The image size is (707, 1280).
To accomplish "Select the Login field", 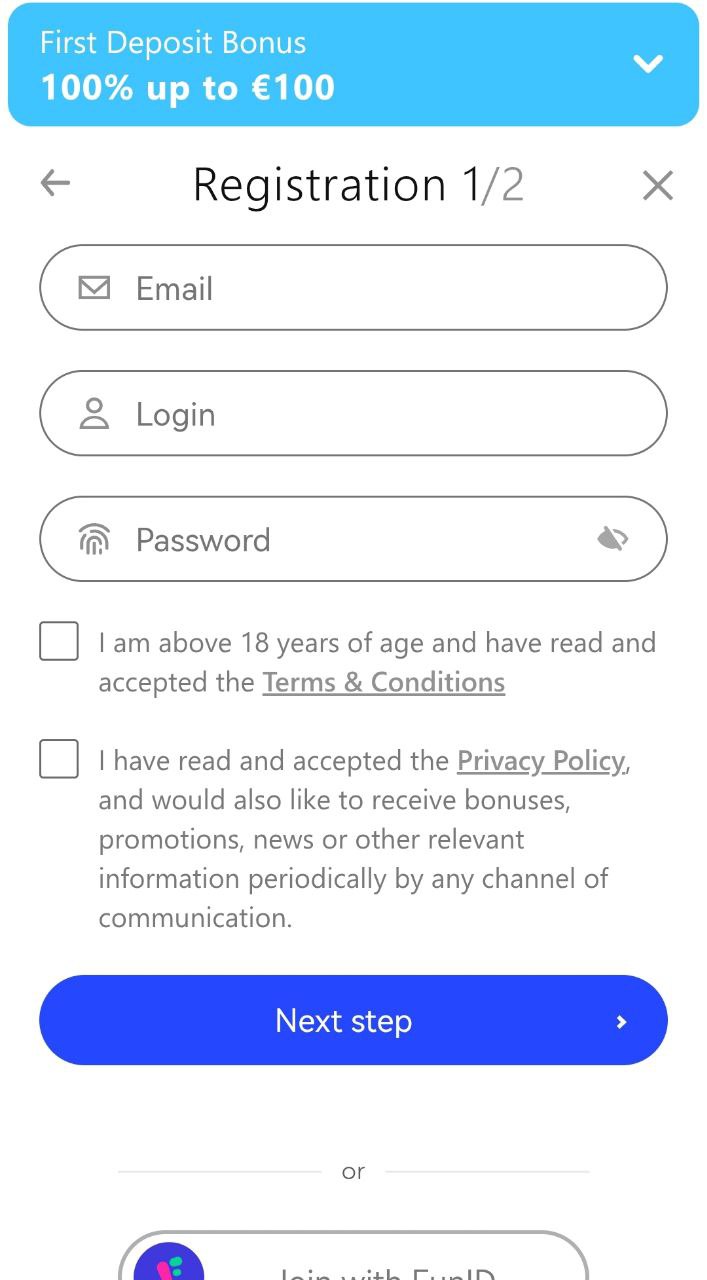I will point(353,414).
